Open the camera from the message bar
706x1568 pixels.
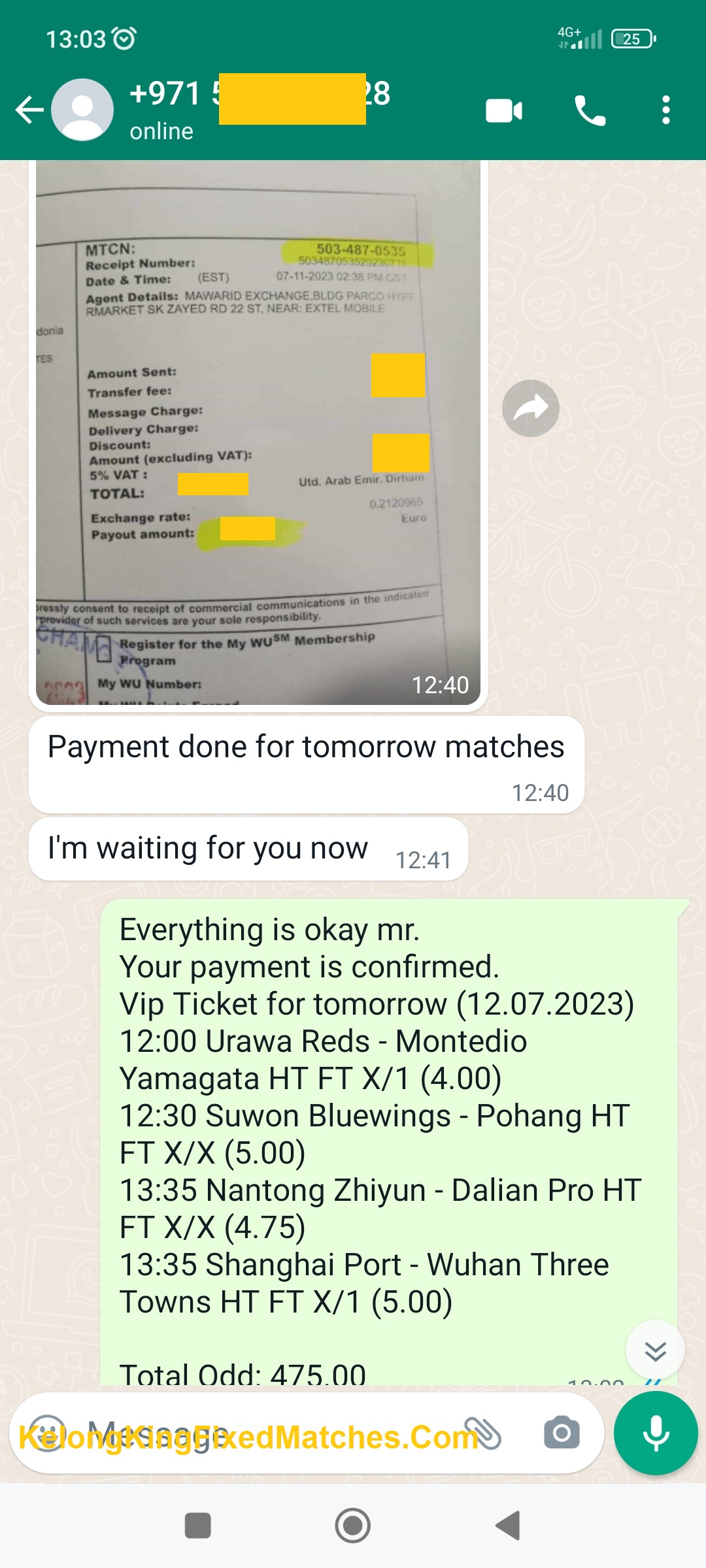[x=562, y=1433]
